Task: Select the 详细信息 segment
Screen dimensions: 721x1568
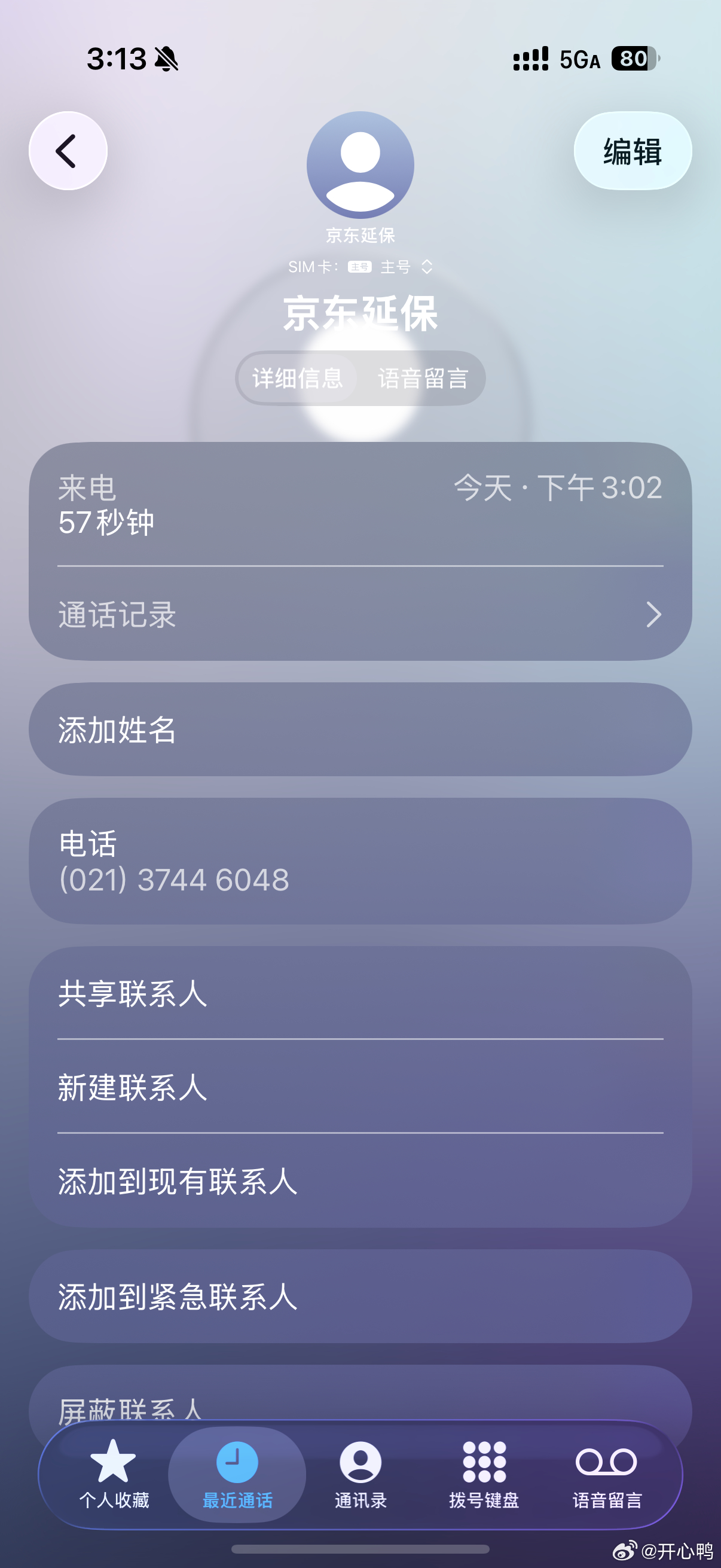Action: [298, 379]
